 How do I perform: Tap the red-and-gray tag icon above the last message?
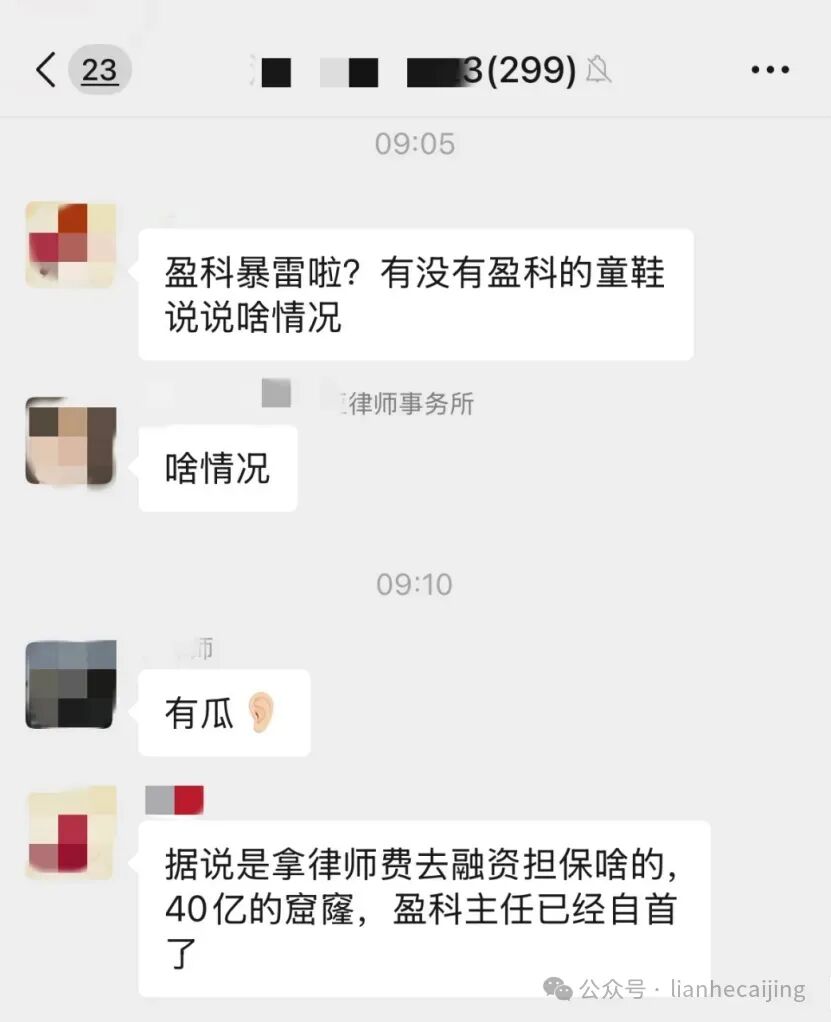(174, 799)
